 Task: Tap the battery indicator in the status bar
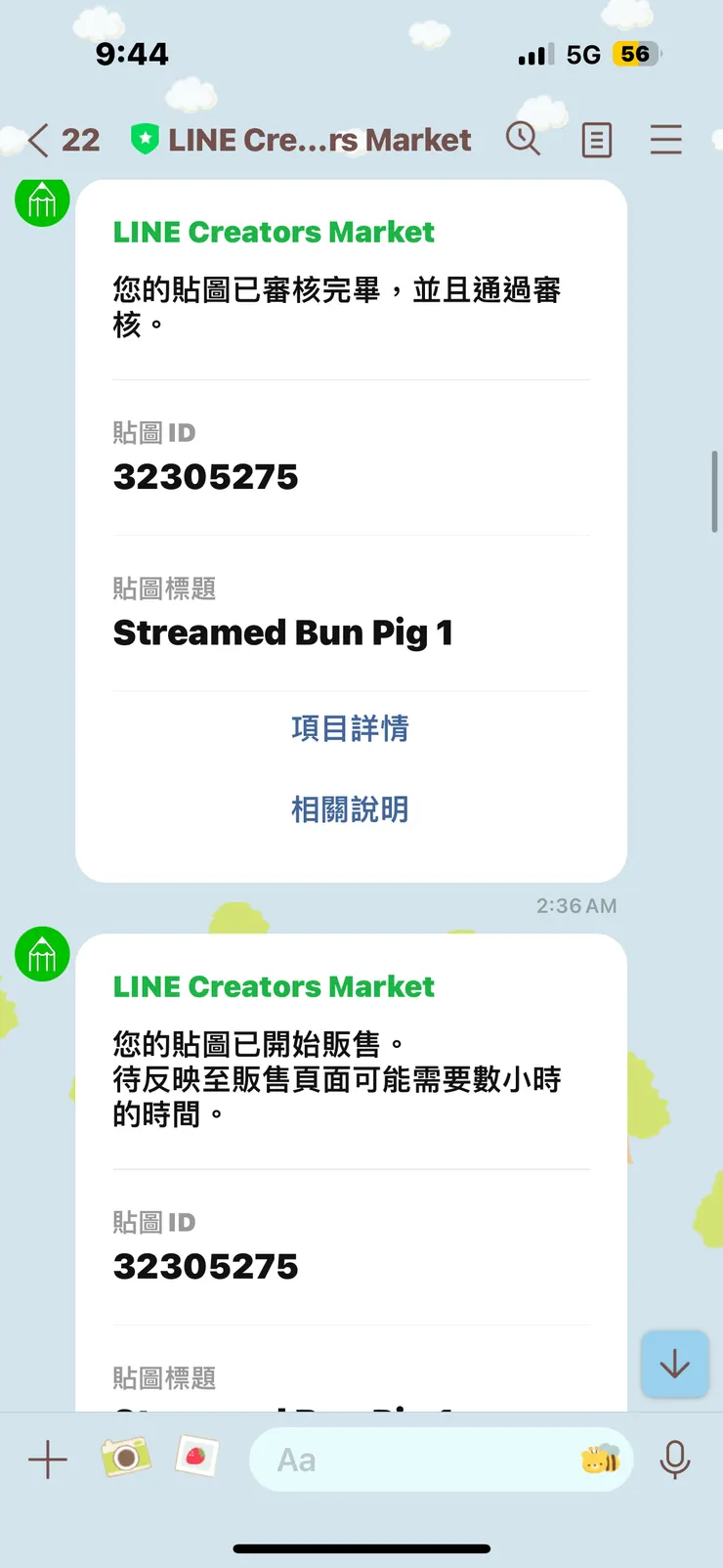point(634,54)
